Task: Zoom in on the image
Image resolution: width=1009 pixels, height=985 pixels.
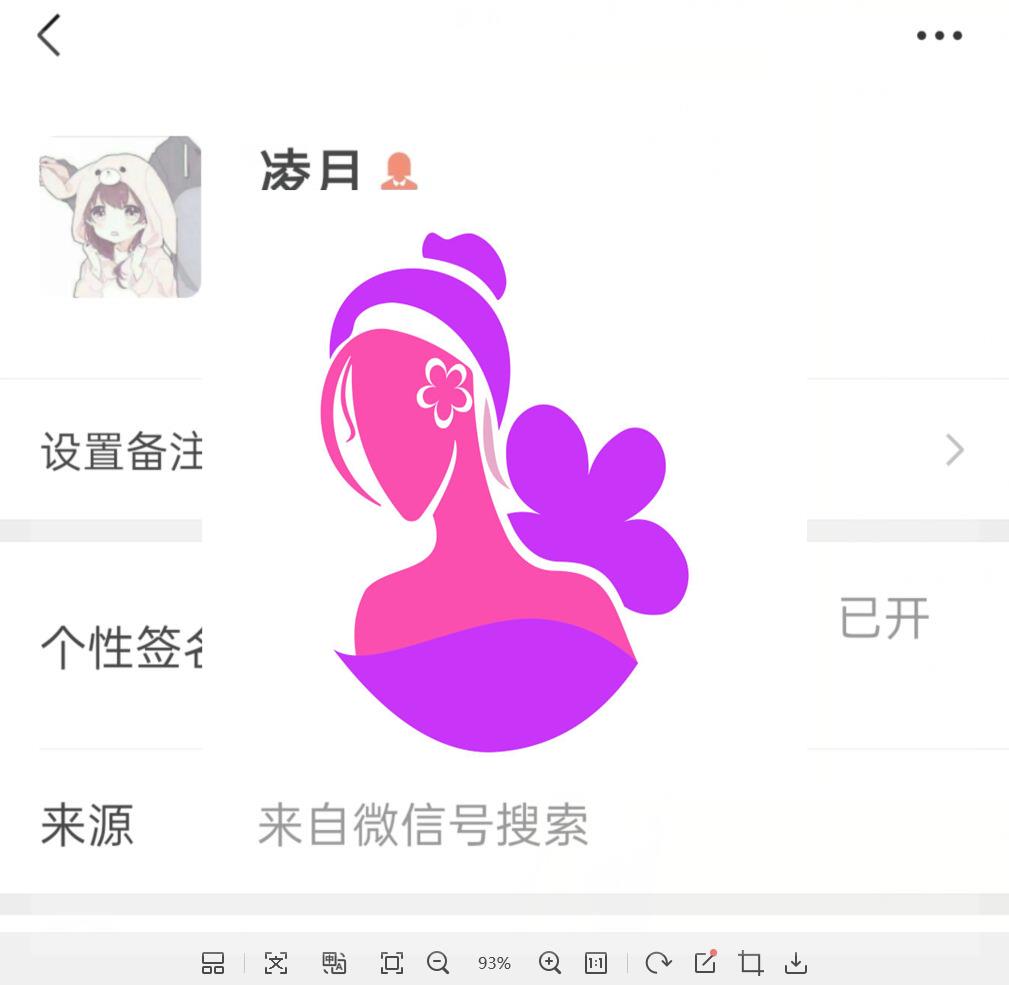Action: click(x=550, y=963)
